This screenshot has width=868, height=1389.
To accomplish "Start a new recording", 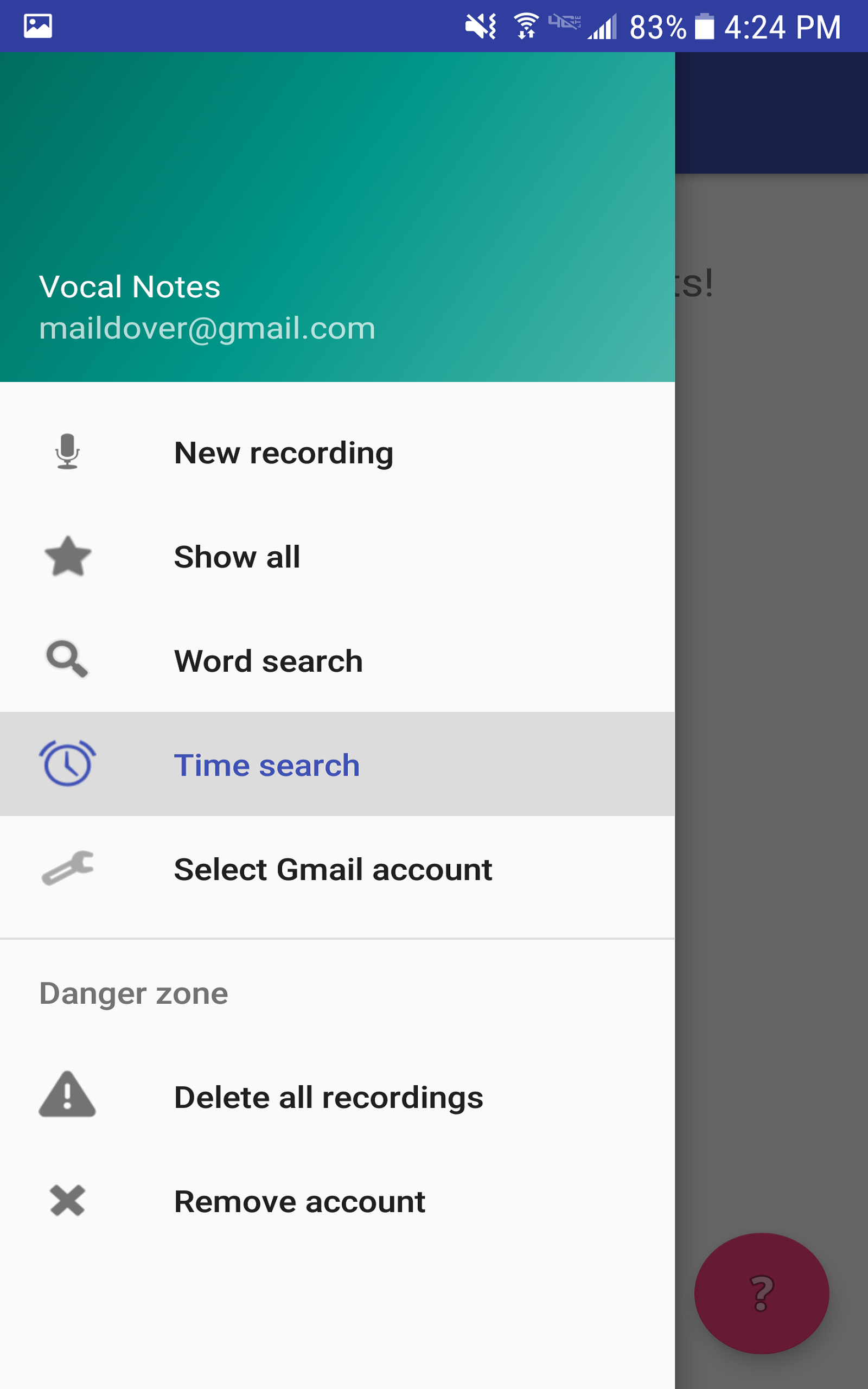I will coord(284,453).
